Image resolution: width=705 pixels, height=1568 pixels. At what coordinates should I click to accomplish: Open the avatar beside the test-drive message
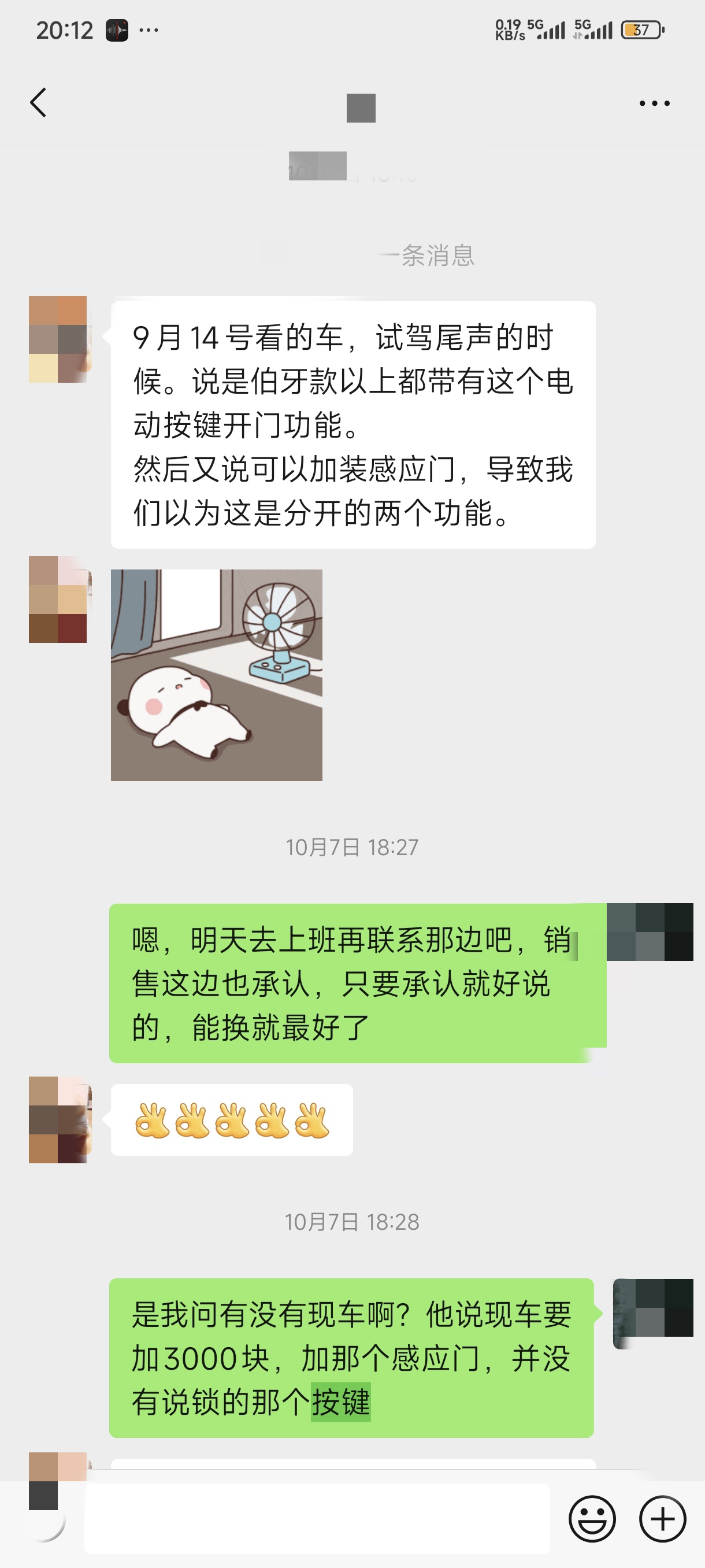click(58, 339)
